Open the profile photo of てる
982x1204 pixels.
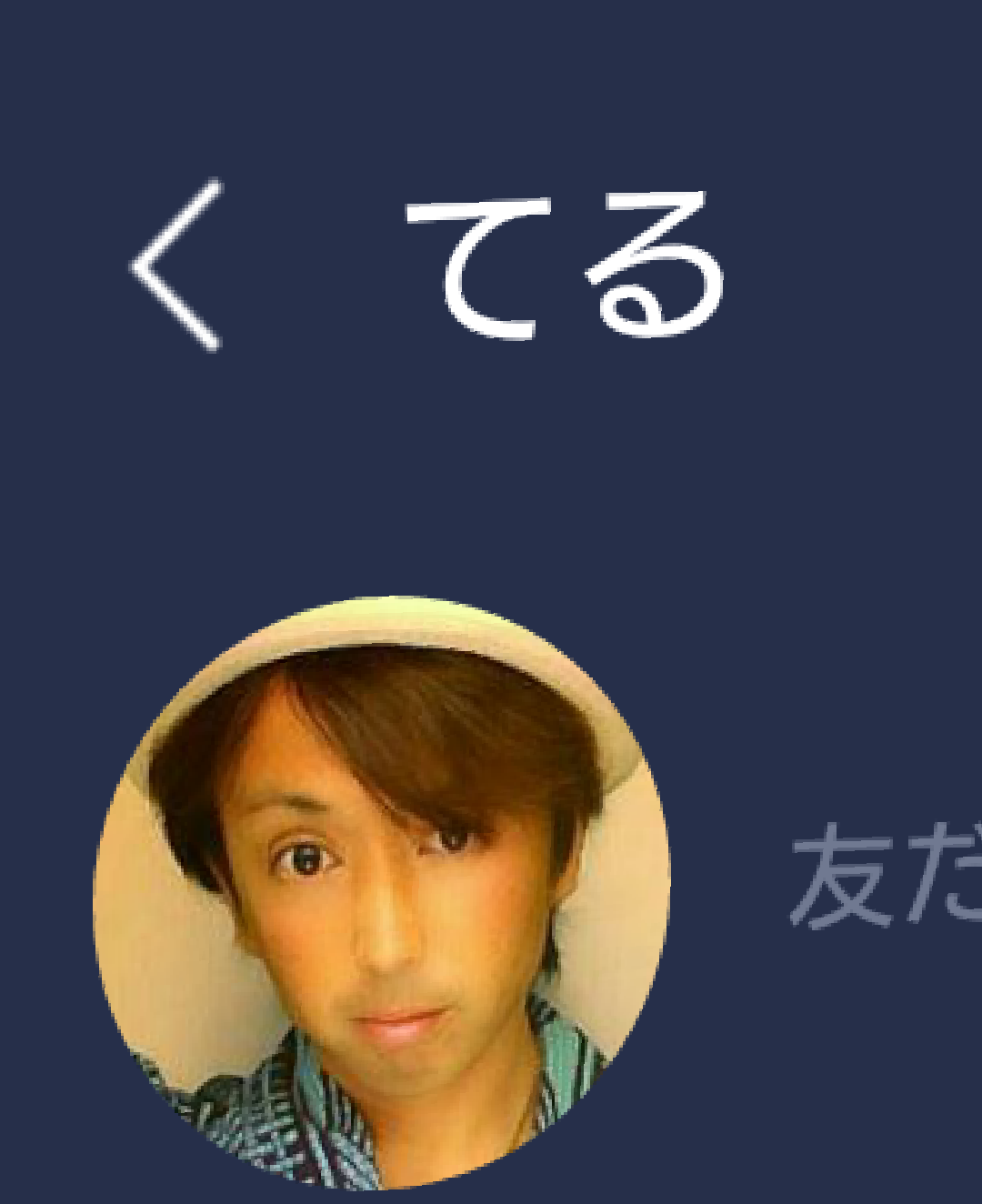(x=382, y=893)
